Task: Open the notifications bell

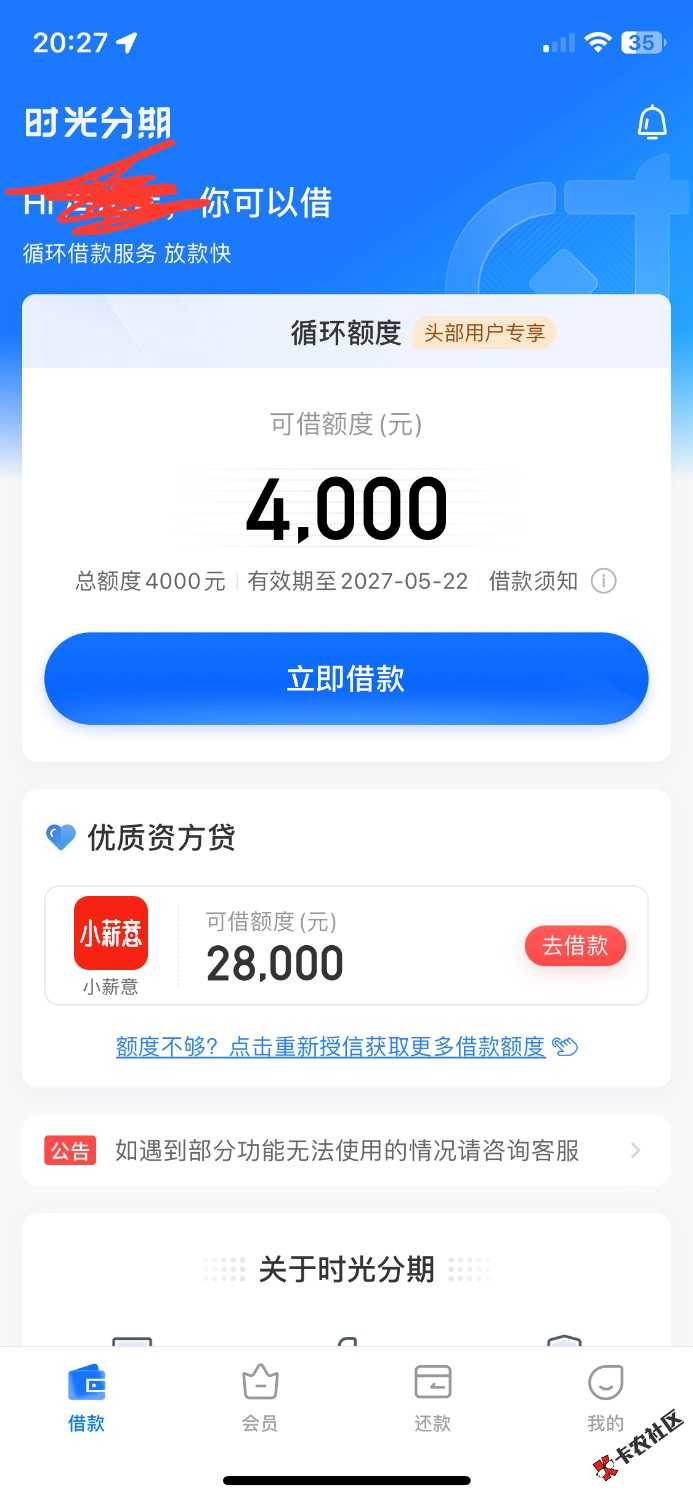Action: coord(652,122)
